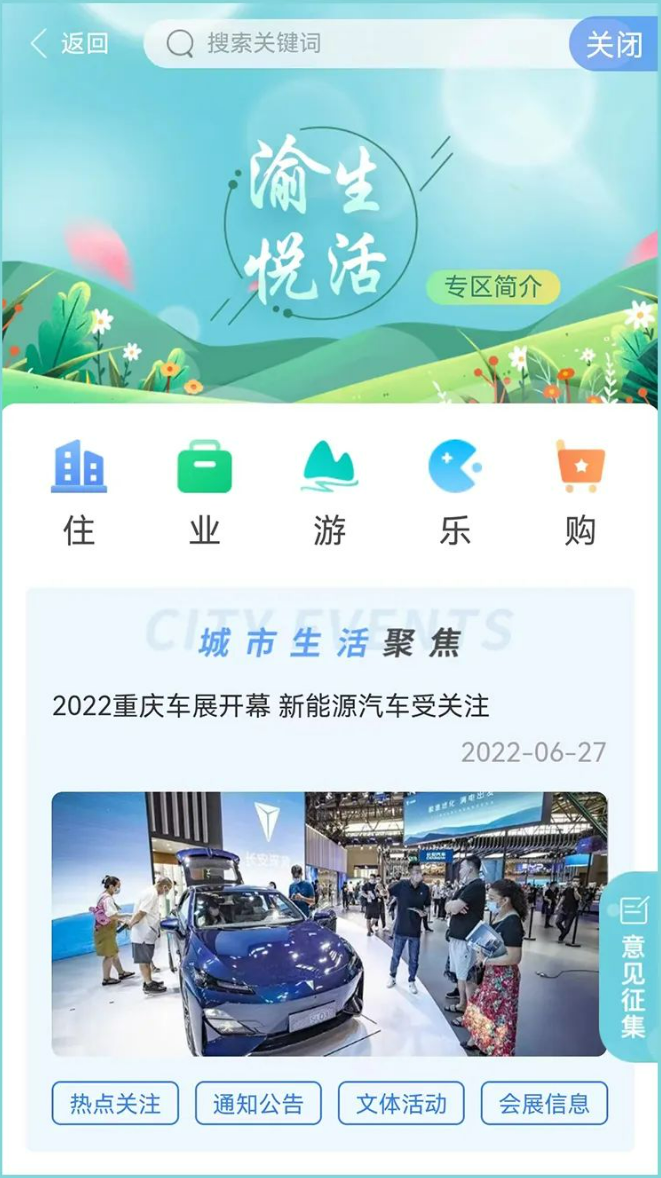
Task: Choose the 会展信息 chip
Action: [x=544, y=1104]
